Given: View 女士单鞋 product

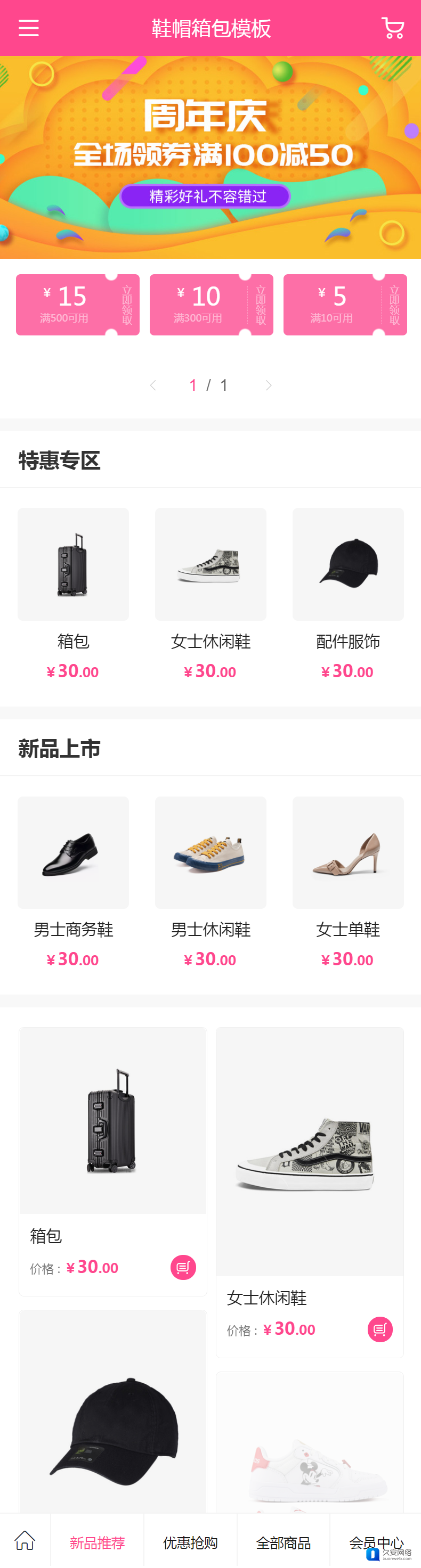Looking at the screenshot, I should pos(348,852).
